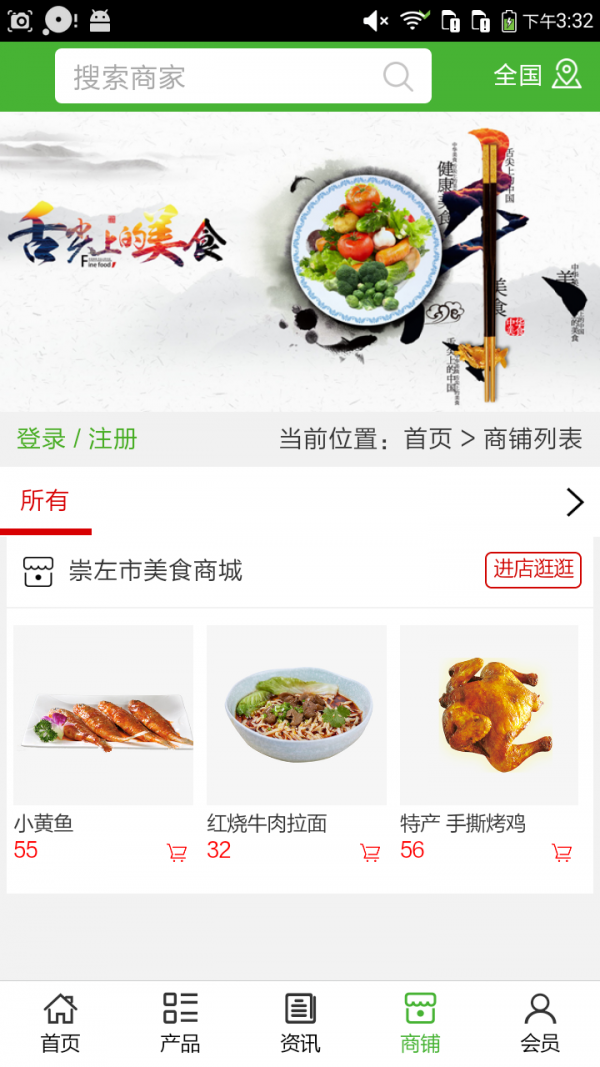Open the 舌尖上的美食 banner
Screen dimensions: 600x1067
(300, 262)
